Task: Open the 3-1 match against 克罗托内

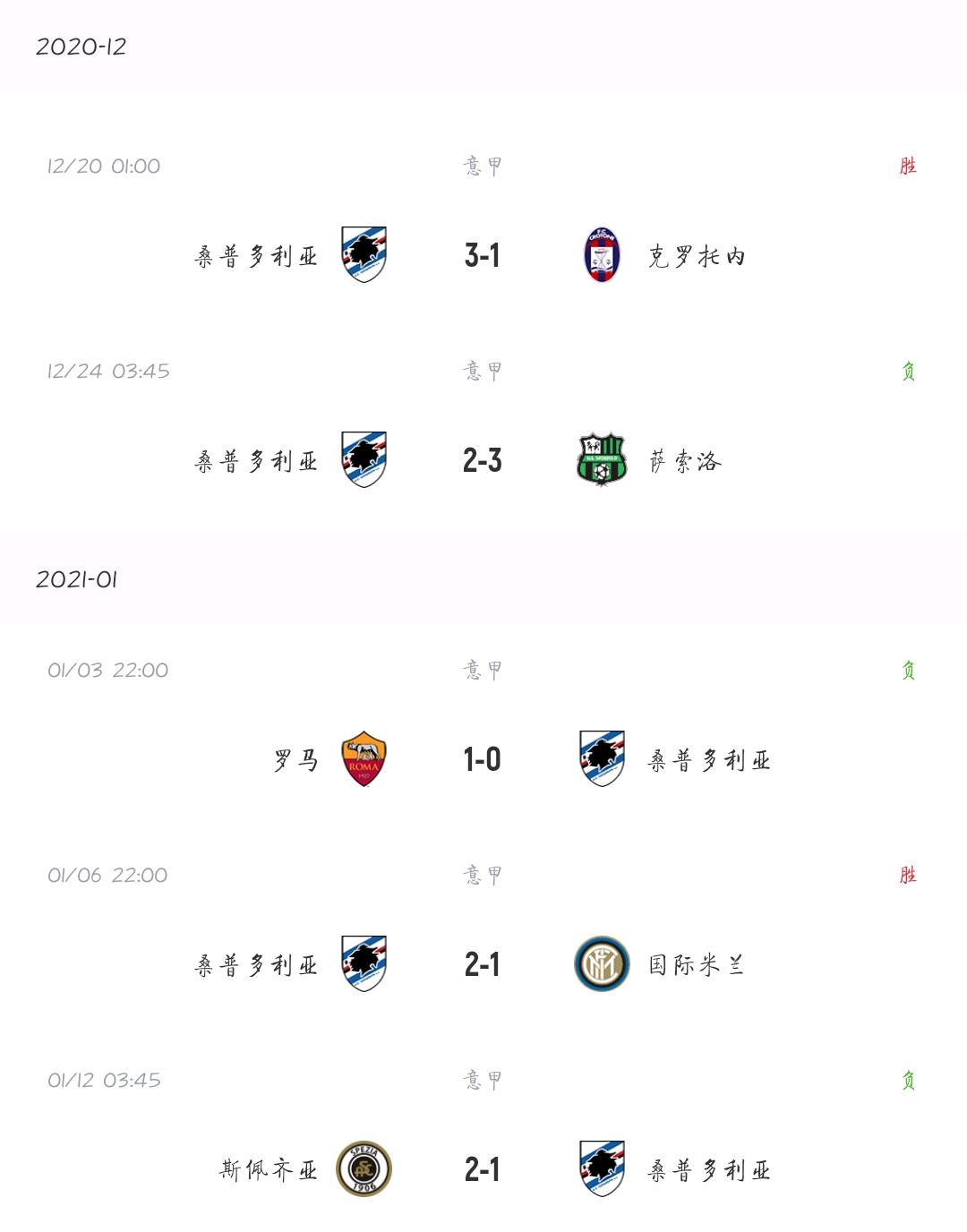Action: pyautogui.click(x=482, y=255)
